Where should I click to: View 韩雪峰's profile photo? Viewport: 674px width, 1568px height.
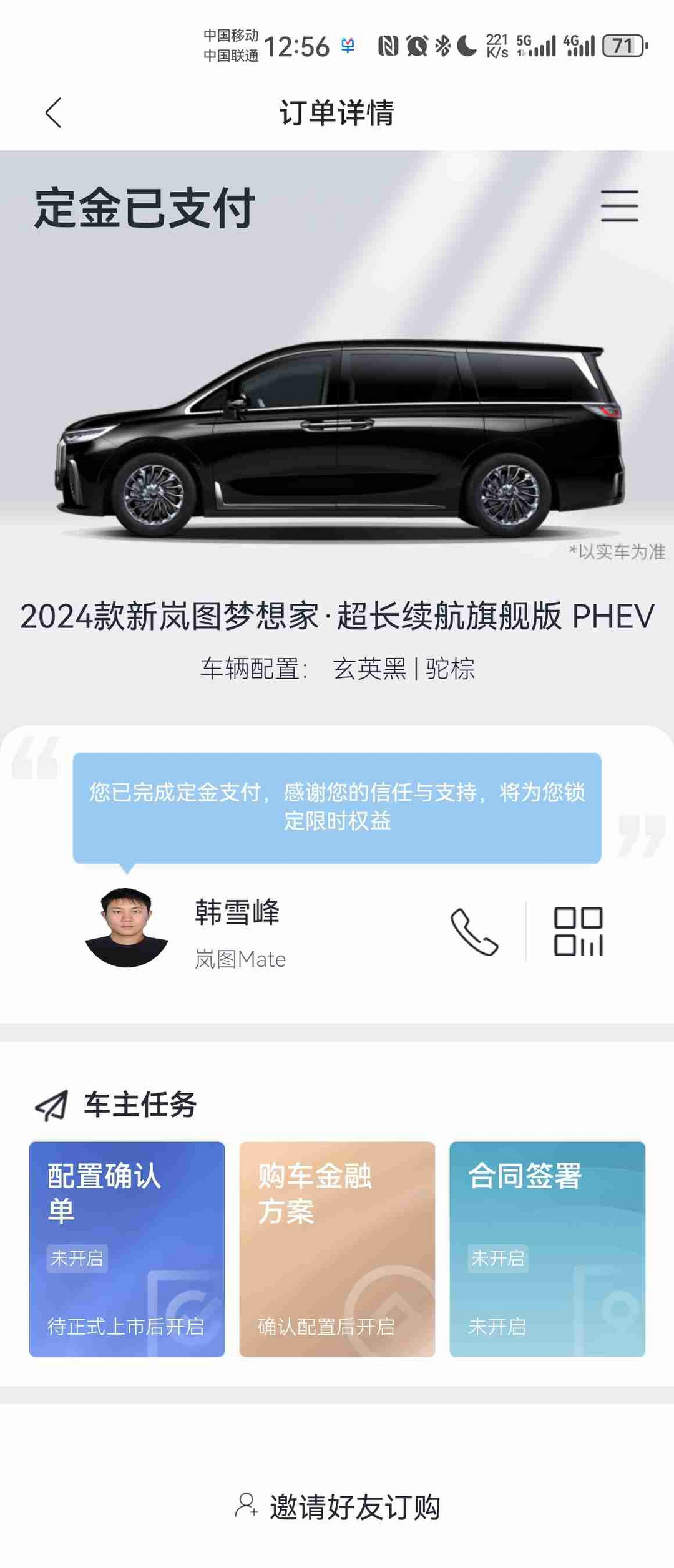pyautogui.click(x=127, y=927)
